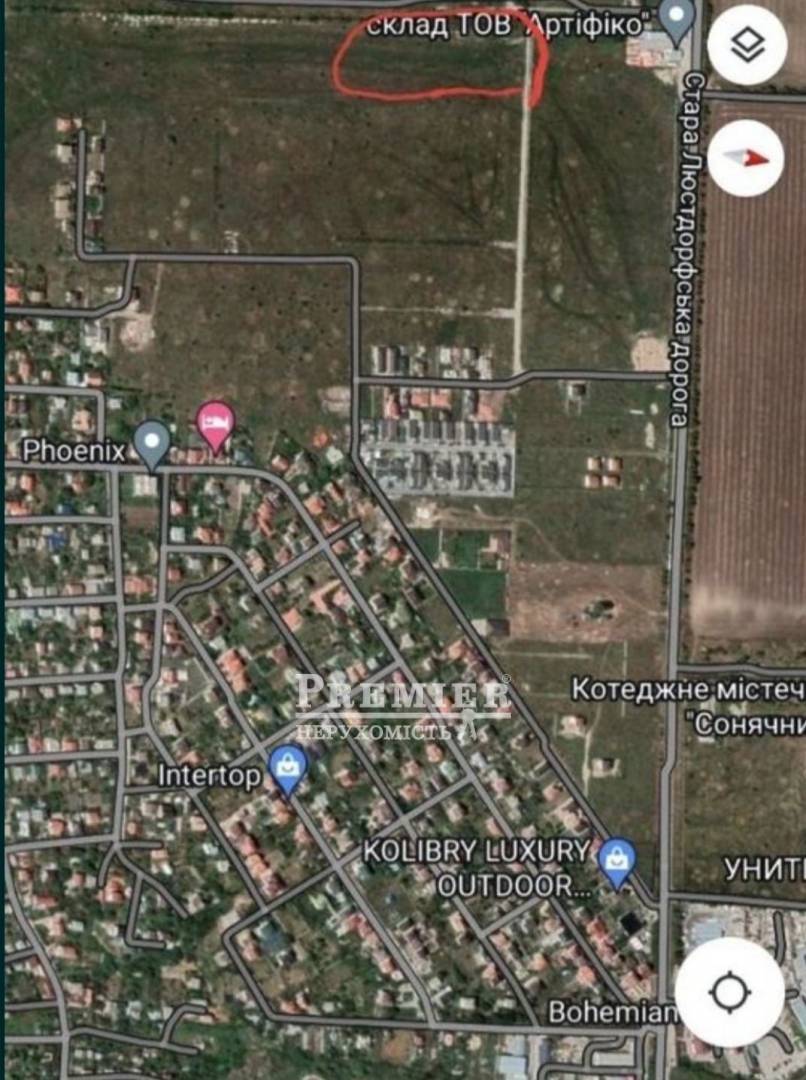Open the Intertop shop pin

pos(289,769)
